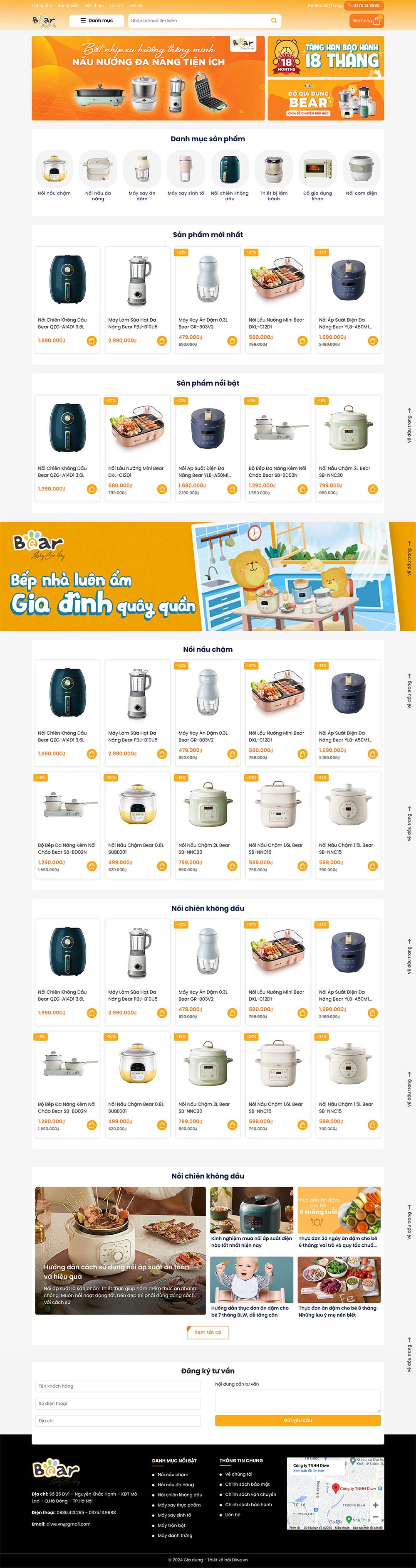The width and height of the screenshot is (416, 1568).
Task: Choose the Nồi cơm điện category
Action: click(361, 173)
